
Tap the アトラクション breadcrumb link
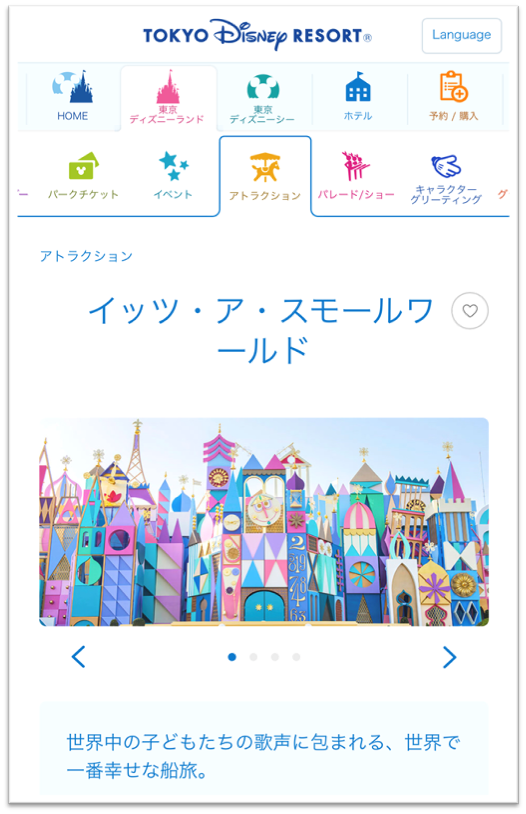point(86,256)
